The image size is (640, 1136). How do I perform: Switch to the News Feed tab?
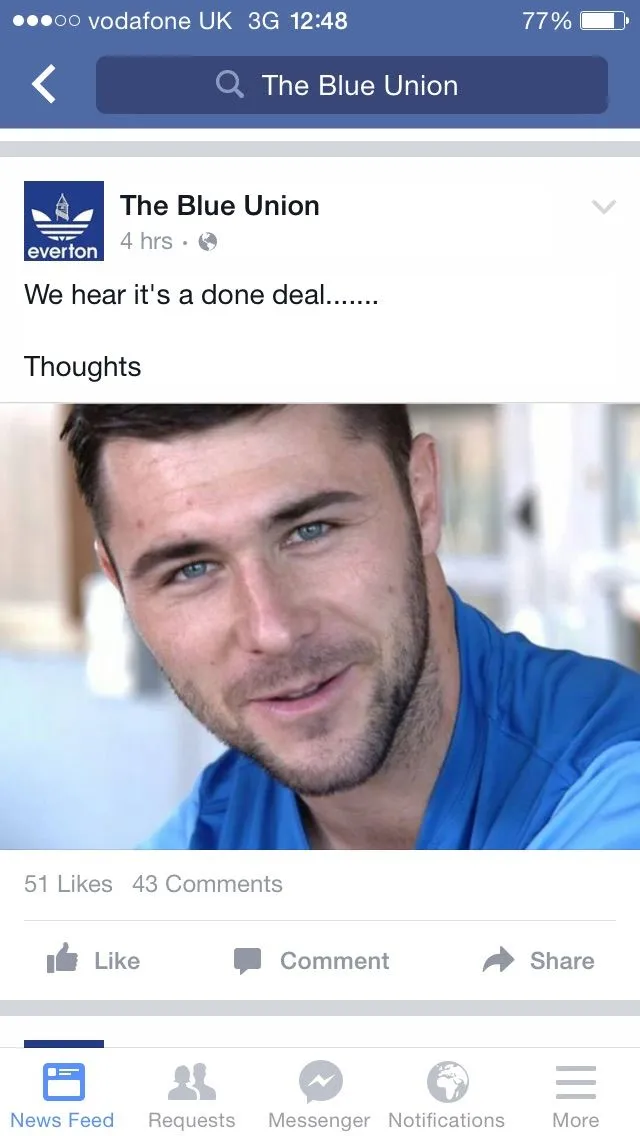click(63, 1095)
